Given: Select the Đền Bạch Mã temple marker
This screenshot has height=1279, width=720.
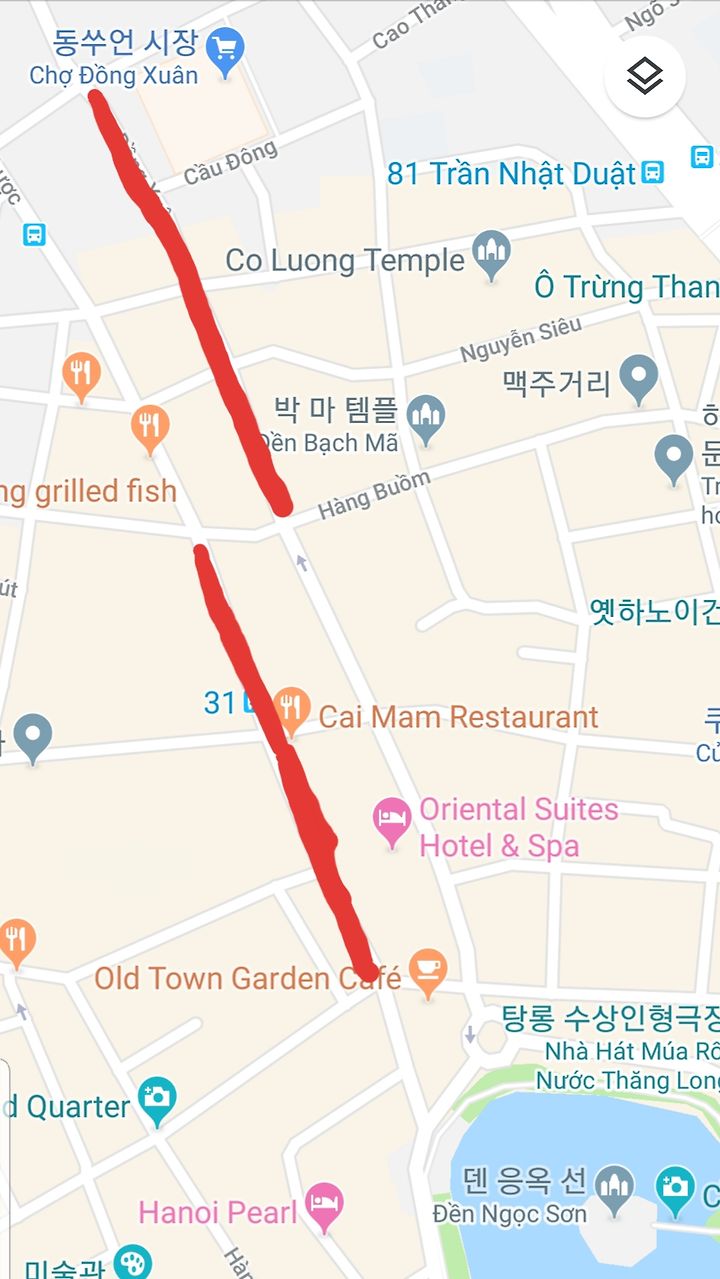Looking at the screenshot, I should pos(426,420).
